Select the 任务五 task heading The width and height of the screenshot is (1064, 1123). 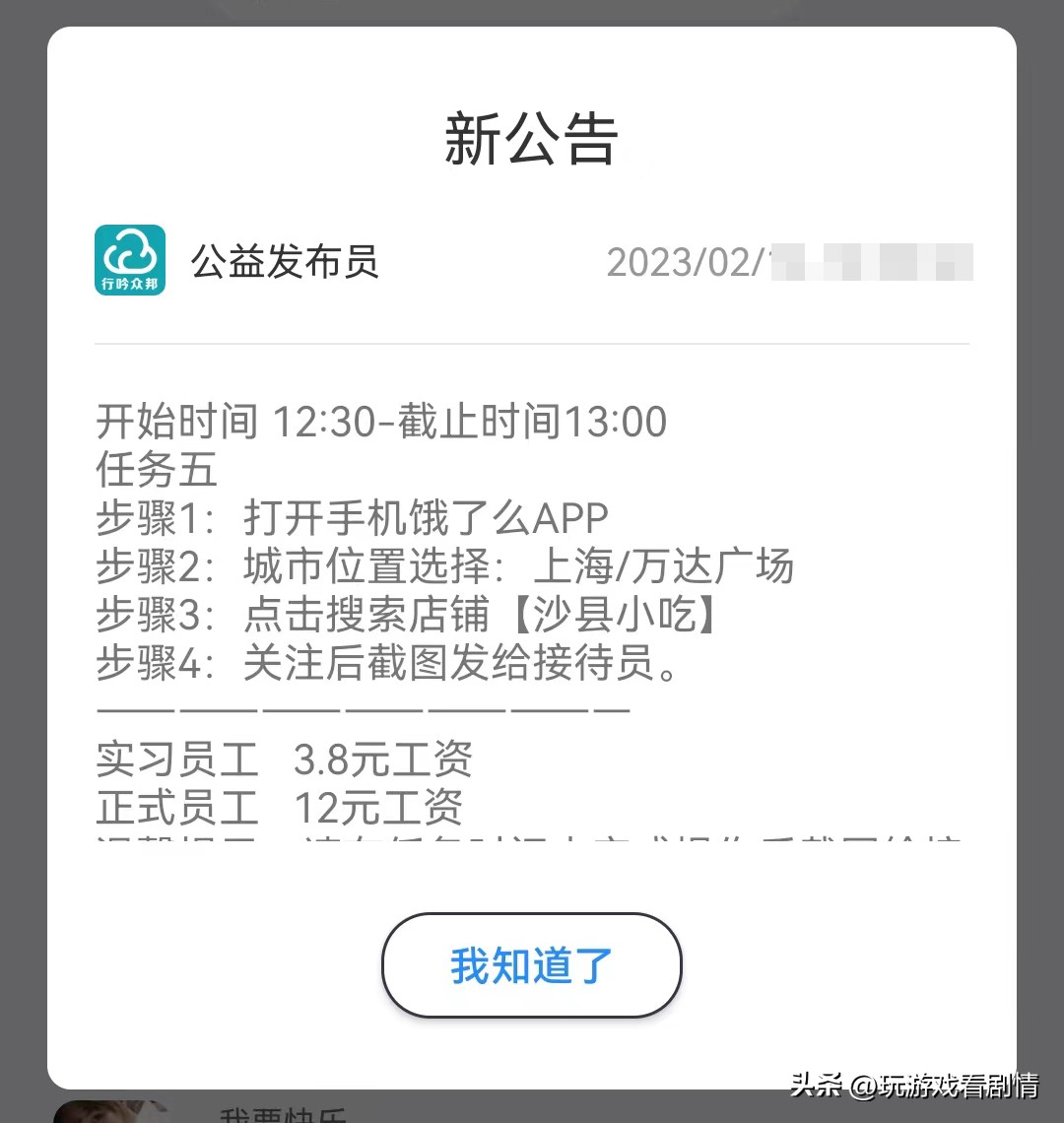[x=158, y=470]
